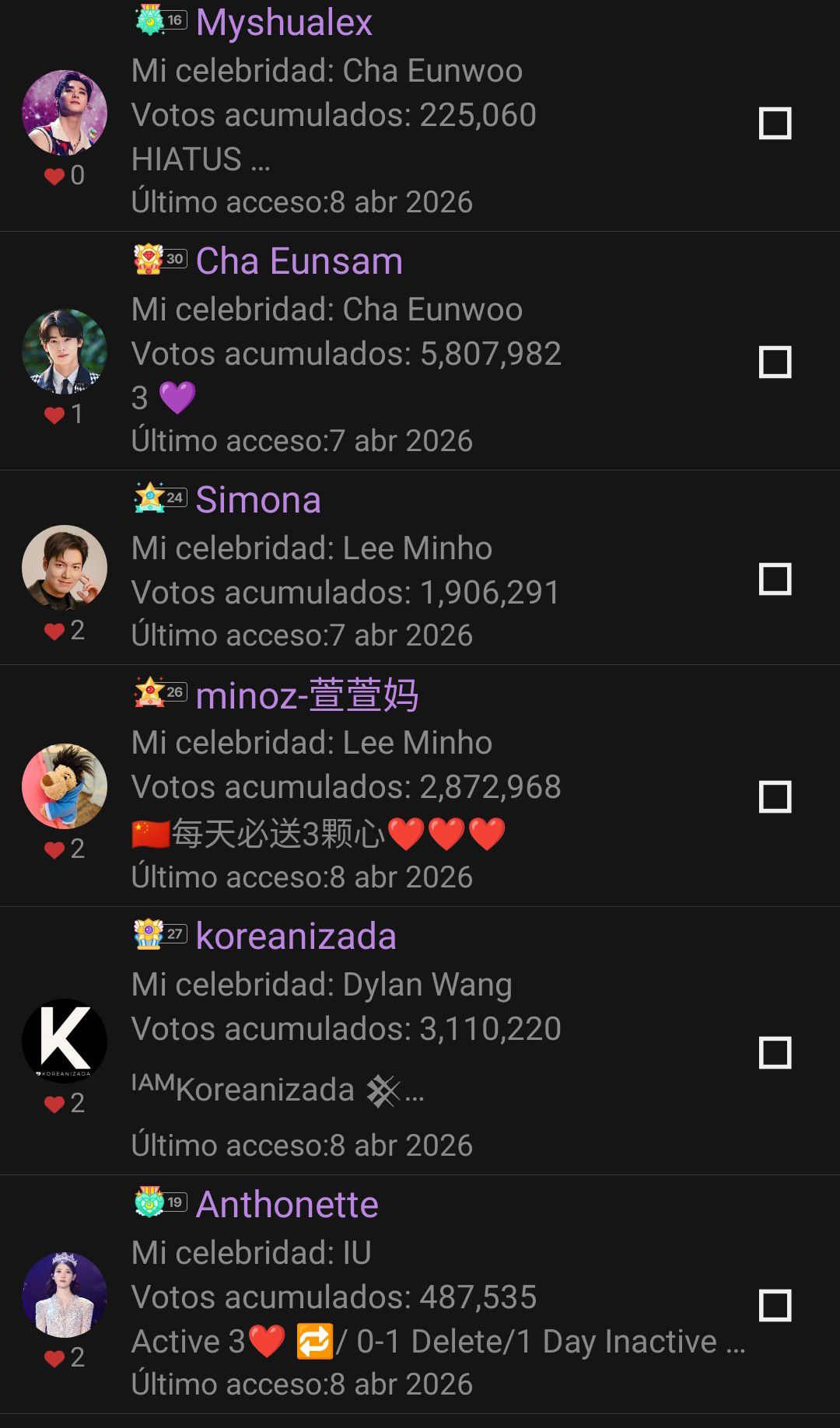Mark the checkbox for minoz-萱萱妈
This screenshot has width=840, height=1428.
pyautogui.click(x=775, y=797)
